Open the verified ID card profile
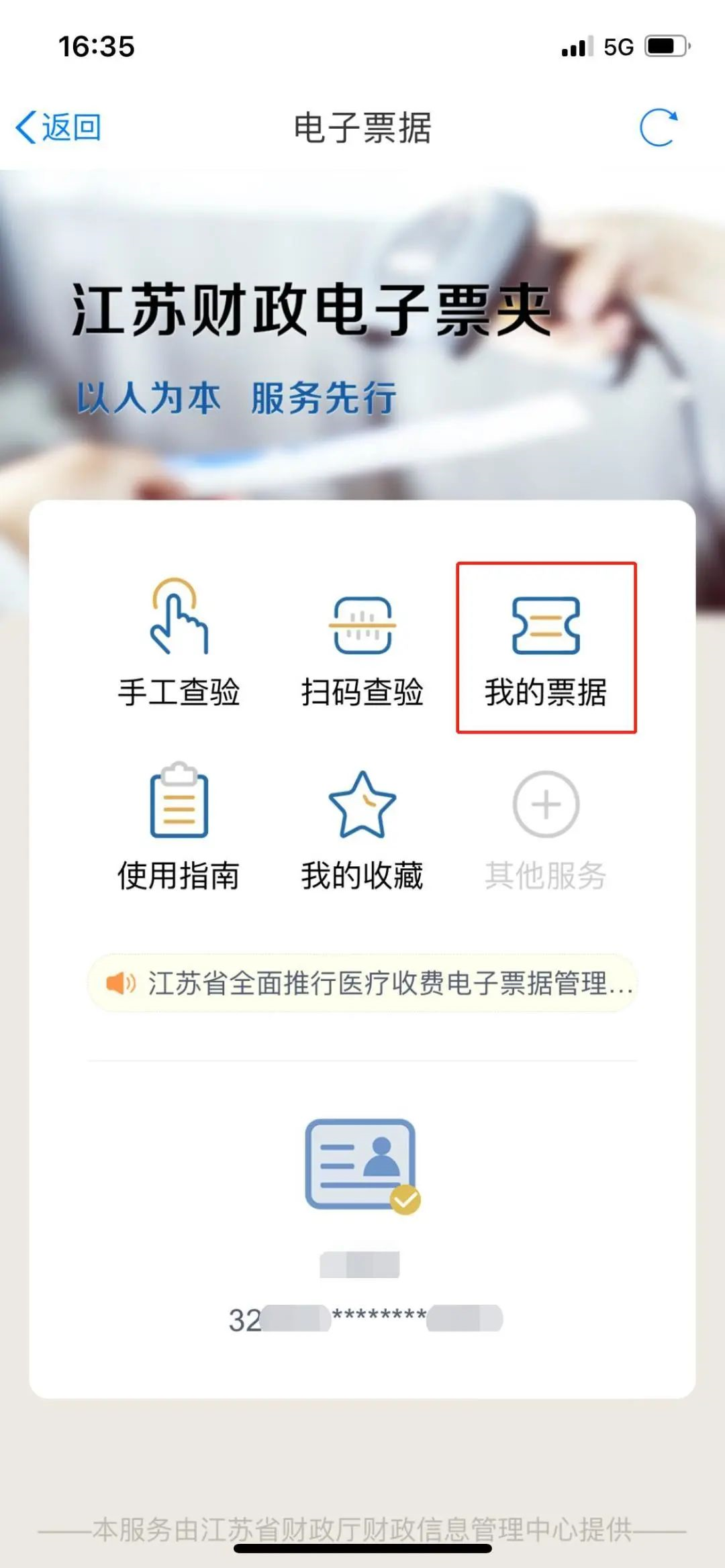Viewport: 725px width, 1568px height. [361, 1165]
